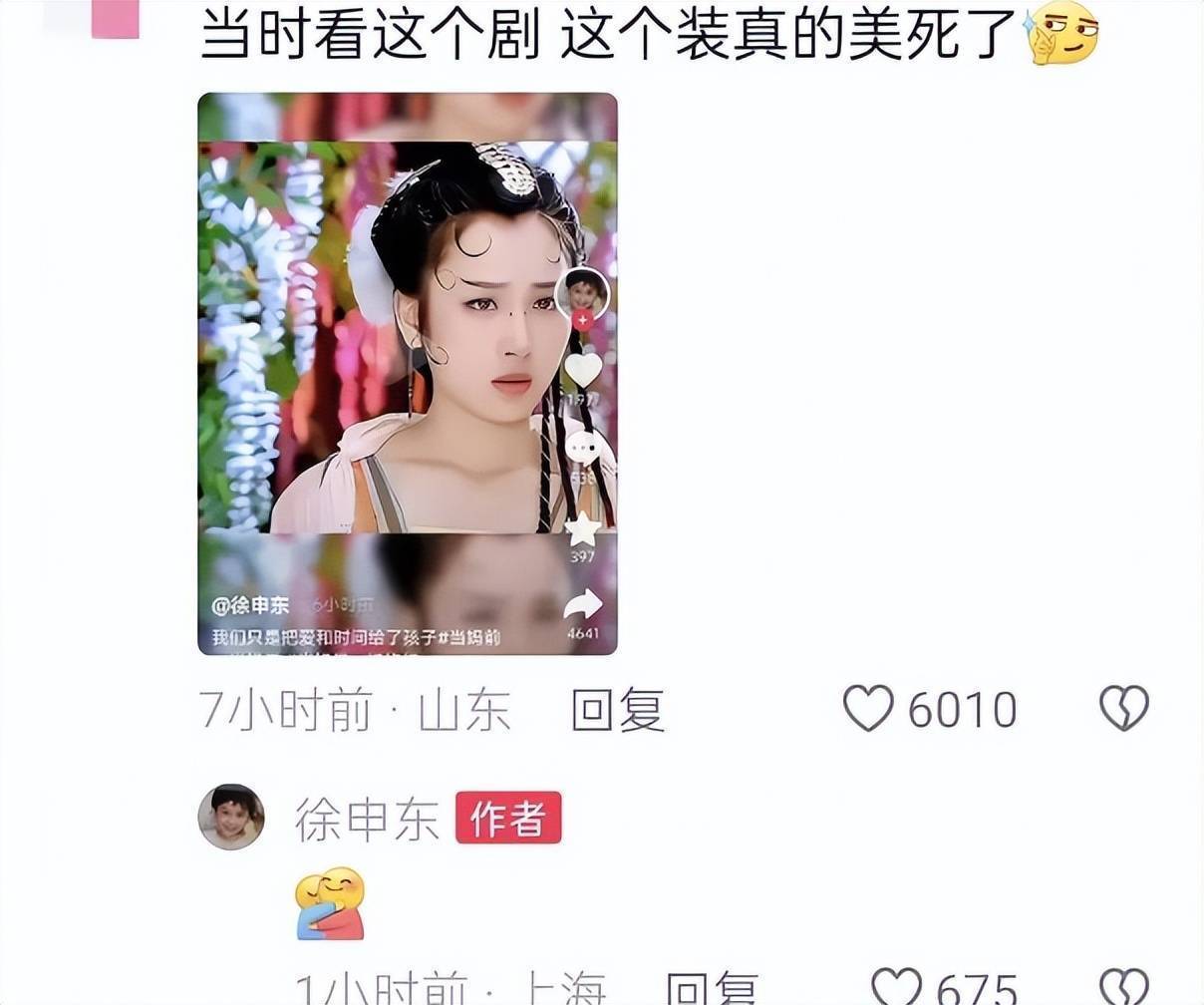Dislike the comment with 6010 likes

1124,709
